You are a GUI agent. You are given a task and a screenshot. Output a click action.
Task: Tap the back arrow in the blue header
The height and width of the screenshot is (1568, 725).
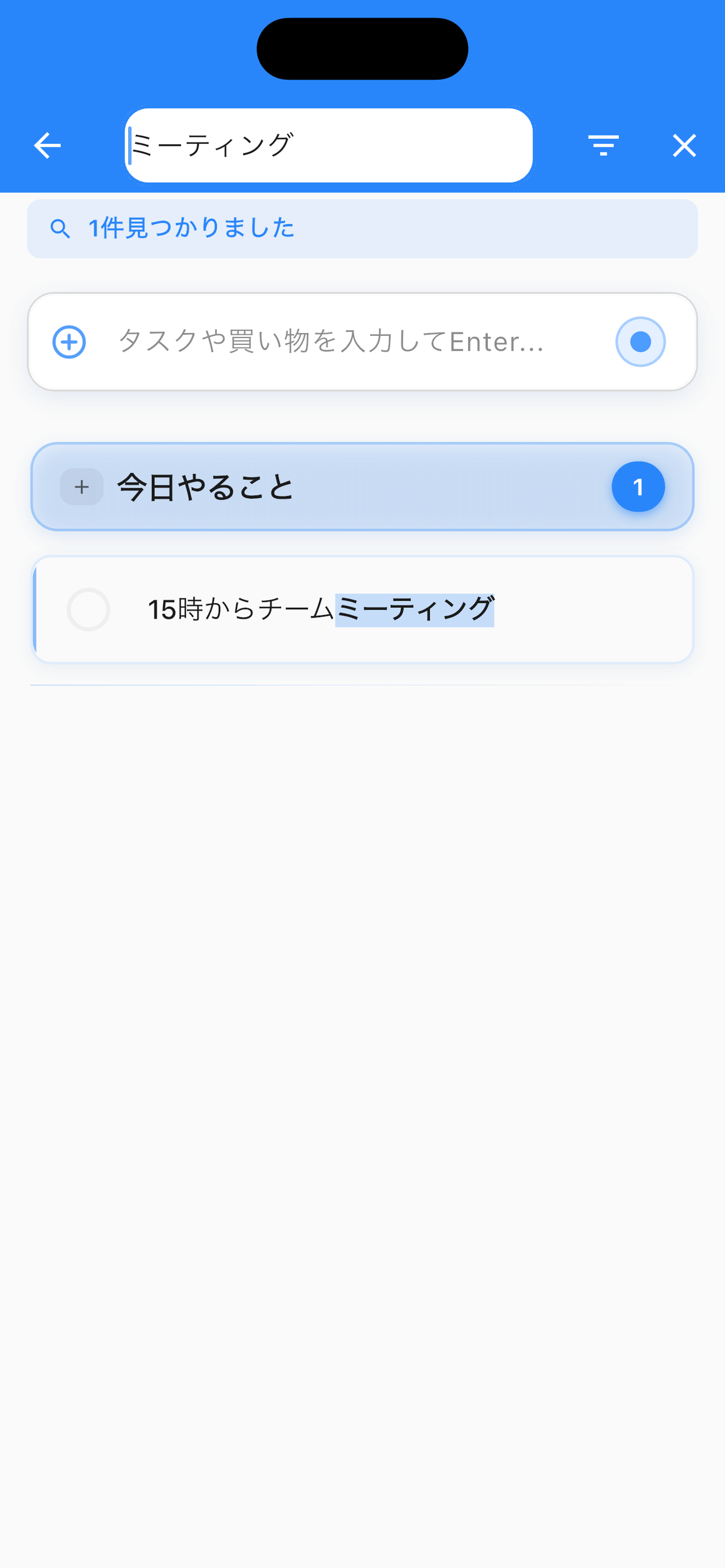pyautogui.click(x=47, y=145)
